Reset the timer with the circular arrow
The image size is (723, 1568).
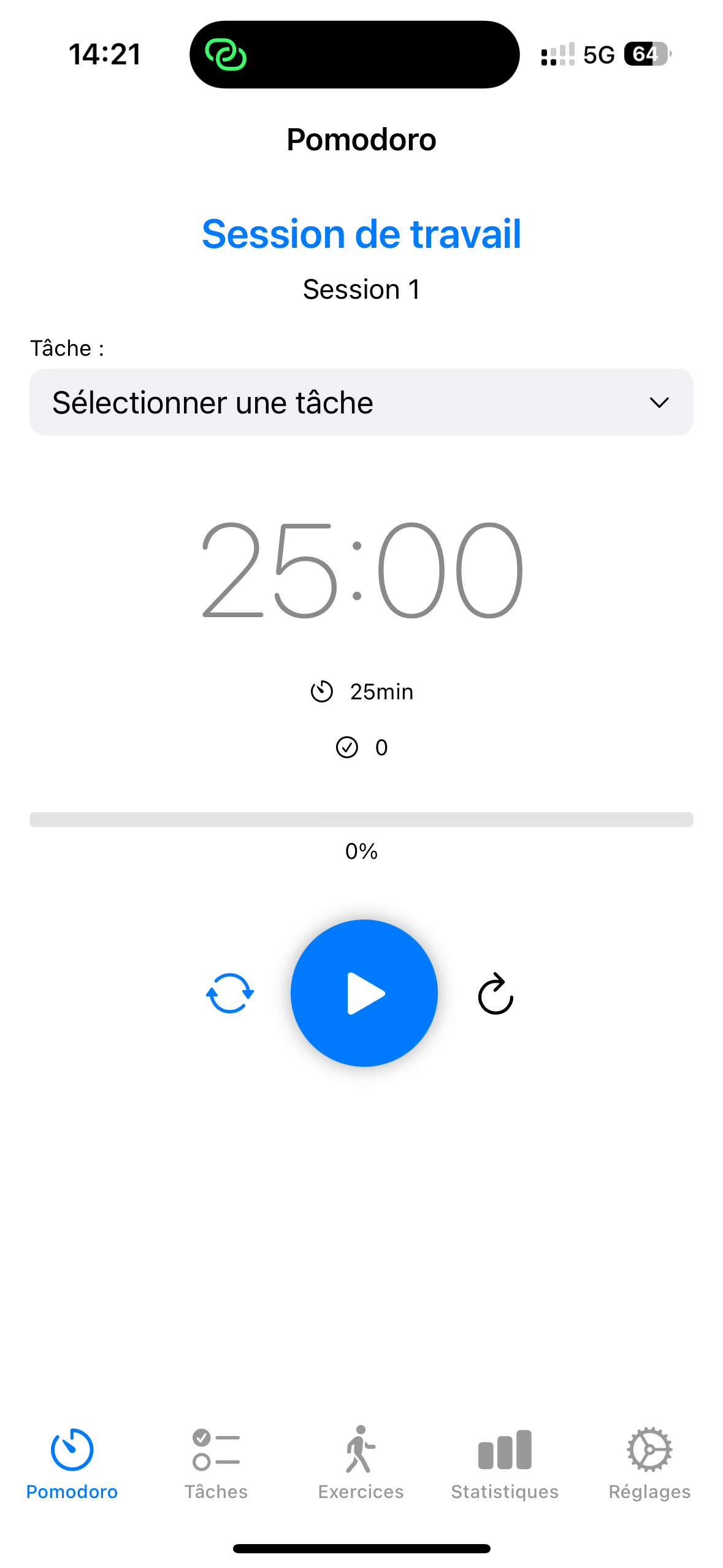[495, 994]
